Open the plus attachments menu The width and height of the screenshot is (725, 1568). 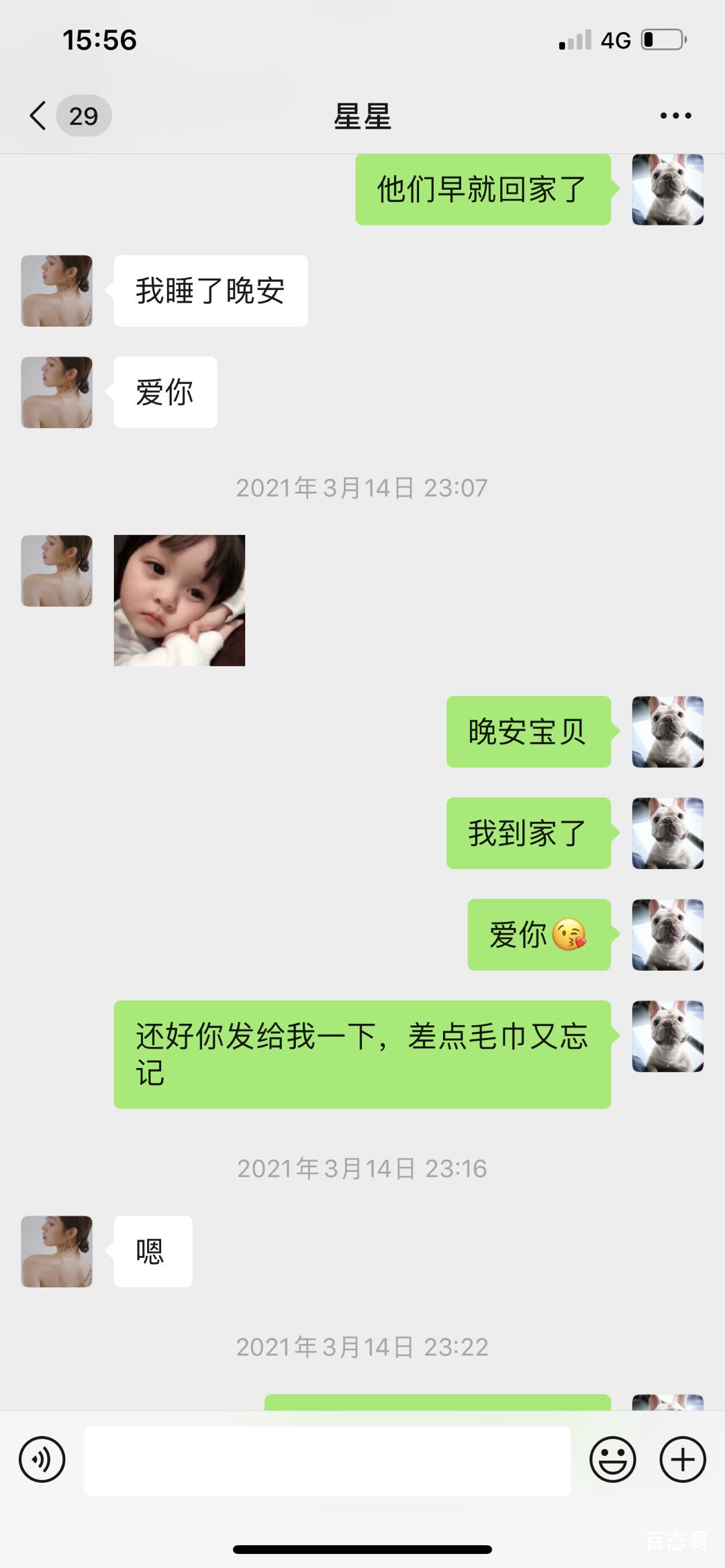point(683,1459)
